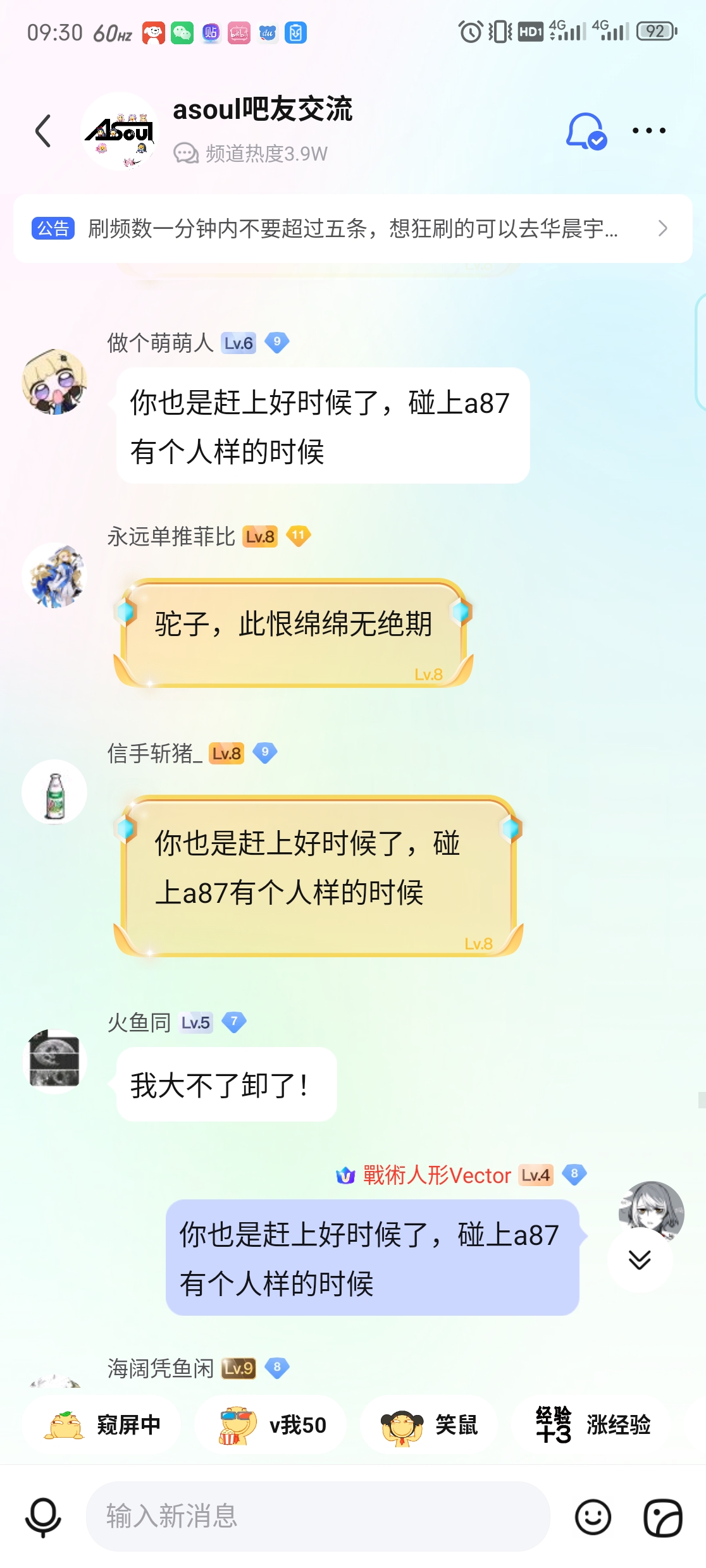Viewport: 706px width, 1568px height.
Task: Focus the 输入新消息 text field
Action: [x=318, y=1516]
